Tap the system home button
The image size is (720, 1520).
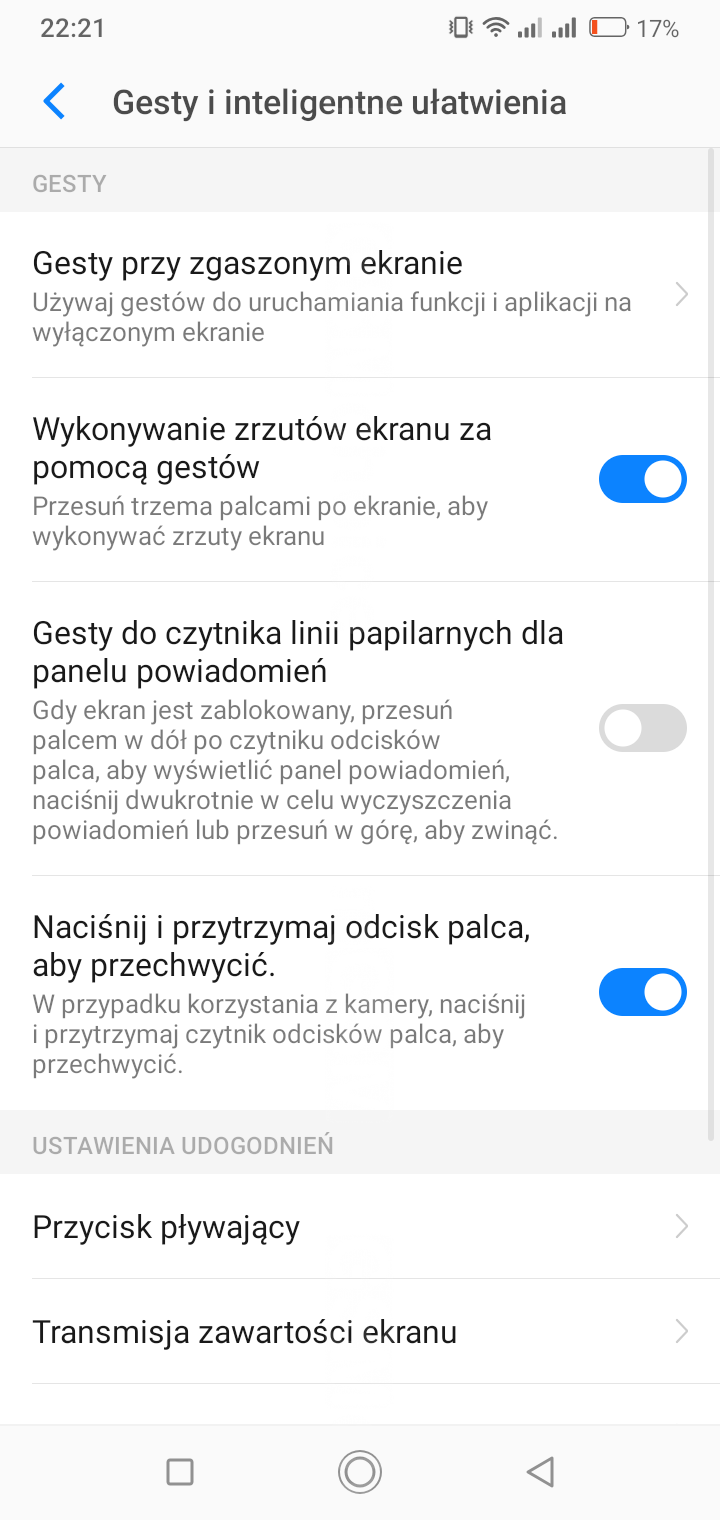[x=360, y=1471]
